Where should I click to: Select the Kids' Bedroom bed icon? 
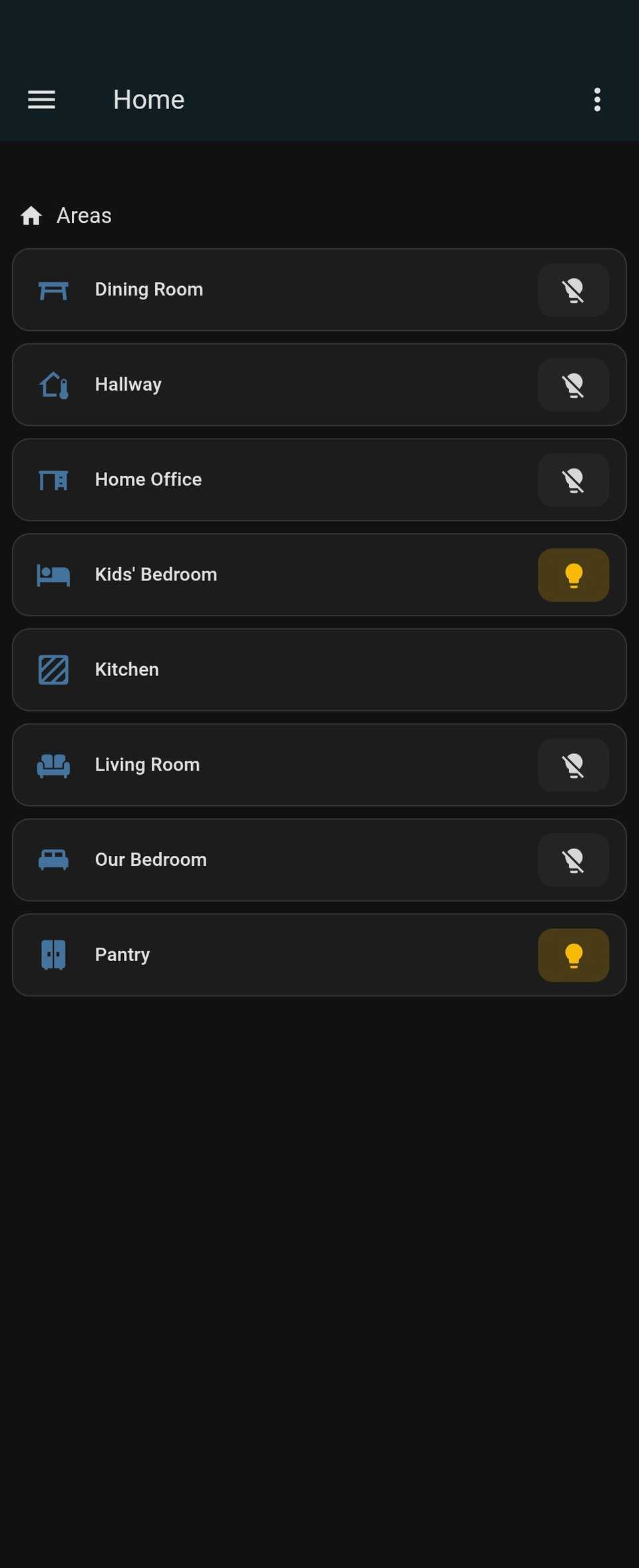click(x=53, y=575)
